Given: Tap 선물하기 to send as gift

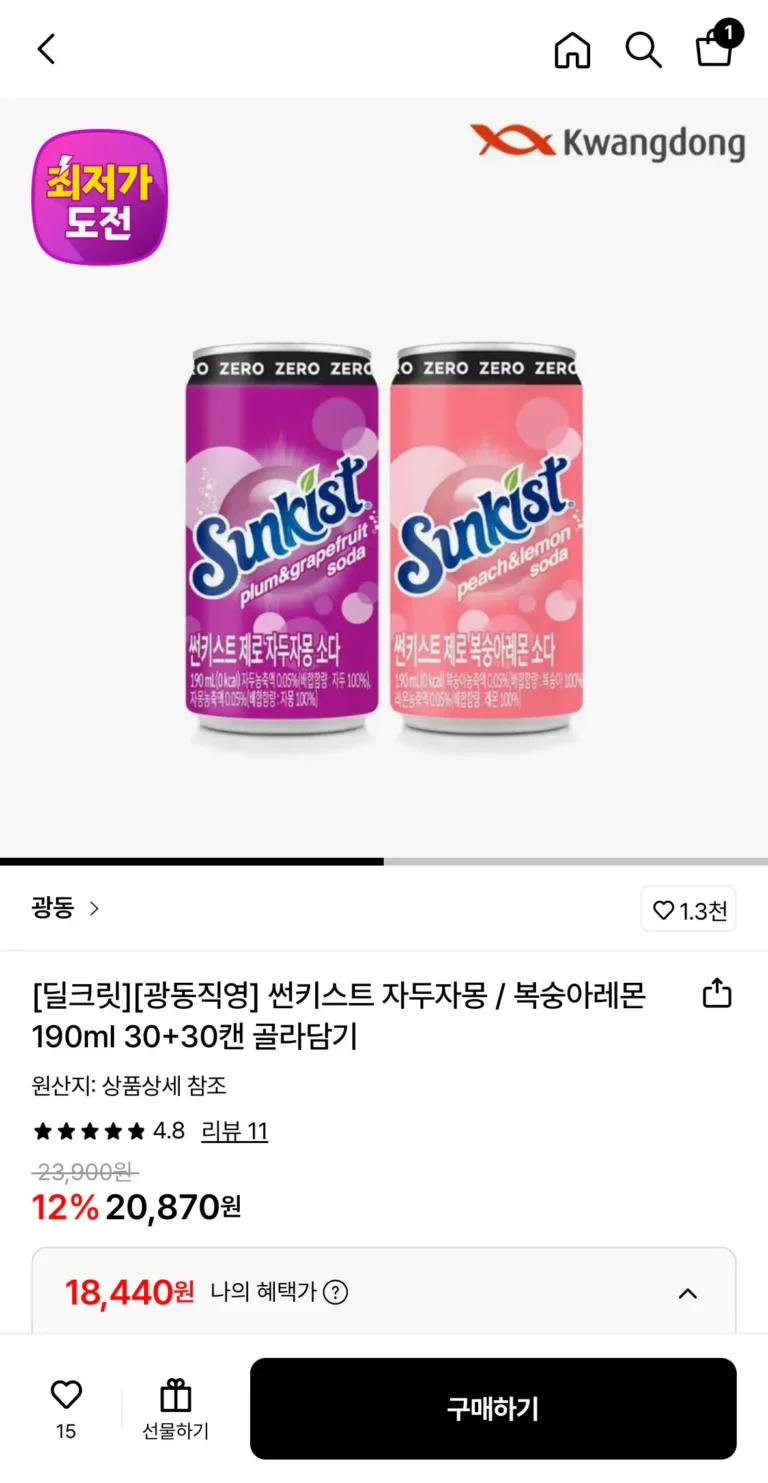Looking at the screenshot, I should tap(175, 1408).
